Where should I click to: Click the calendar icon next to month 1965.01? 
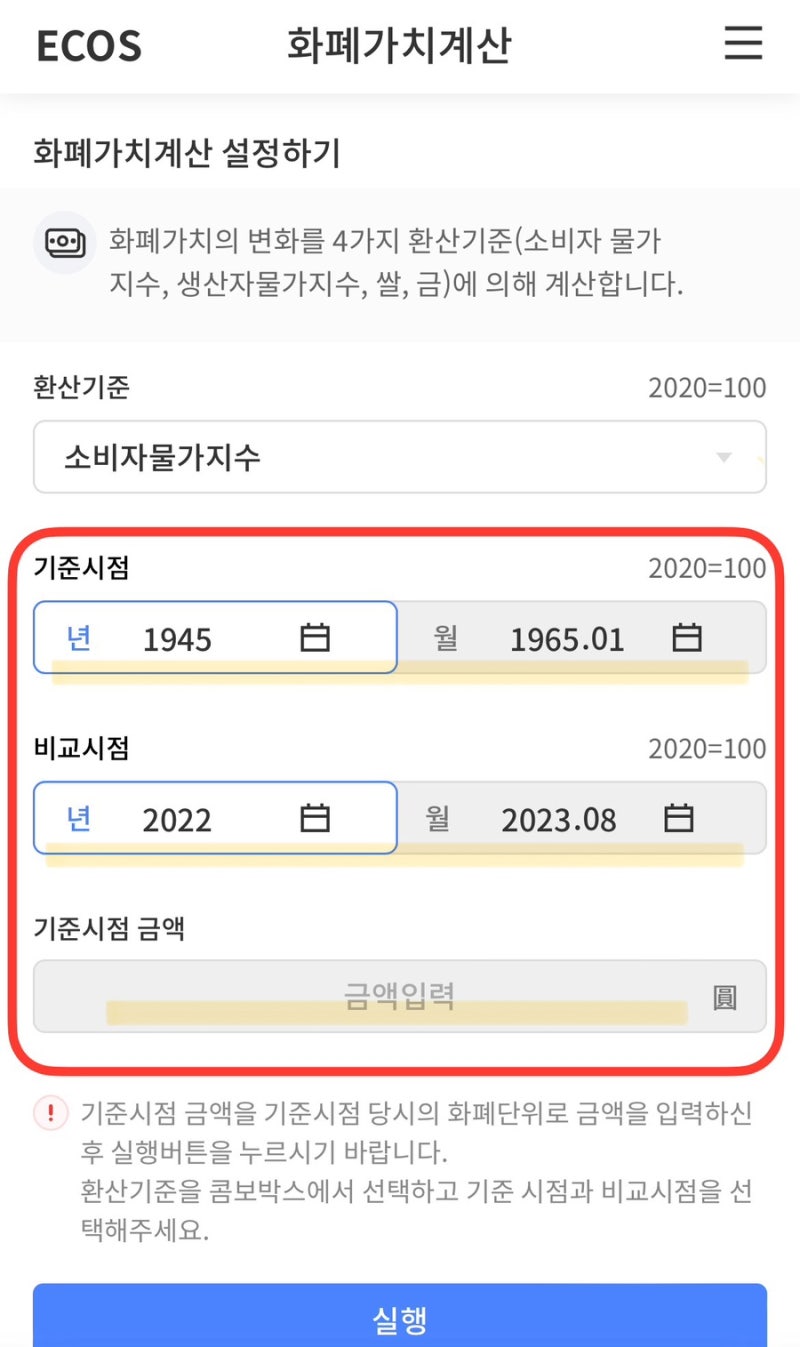point(688,638)
